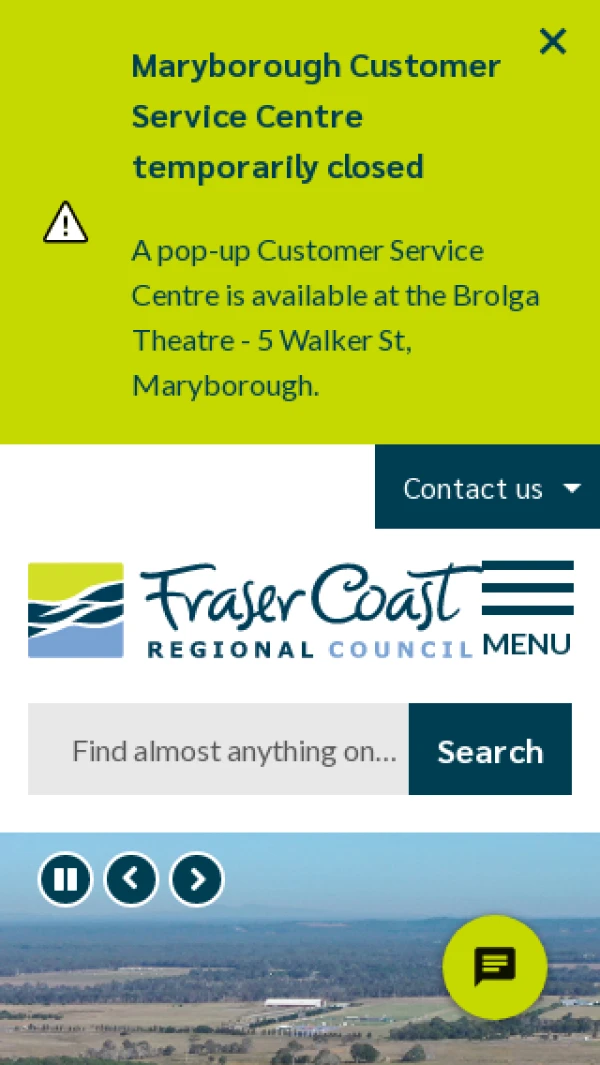This screenshot has width=600, height=1065.
Task: Dismiss the Maryborough closure alert banner
Action: click(552, 42)
